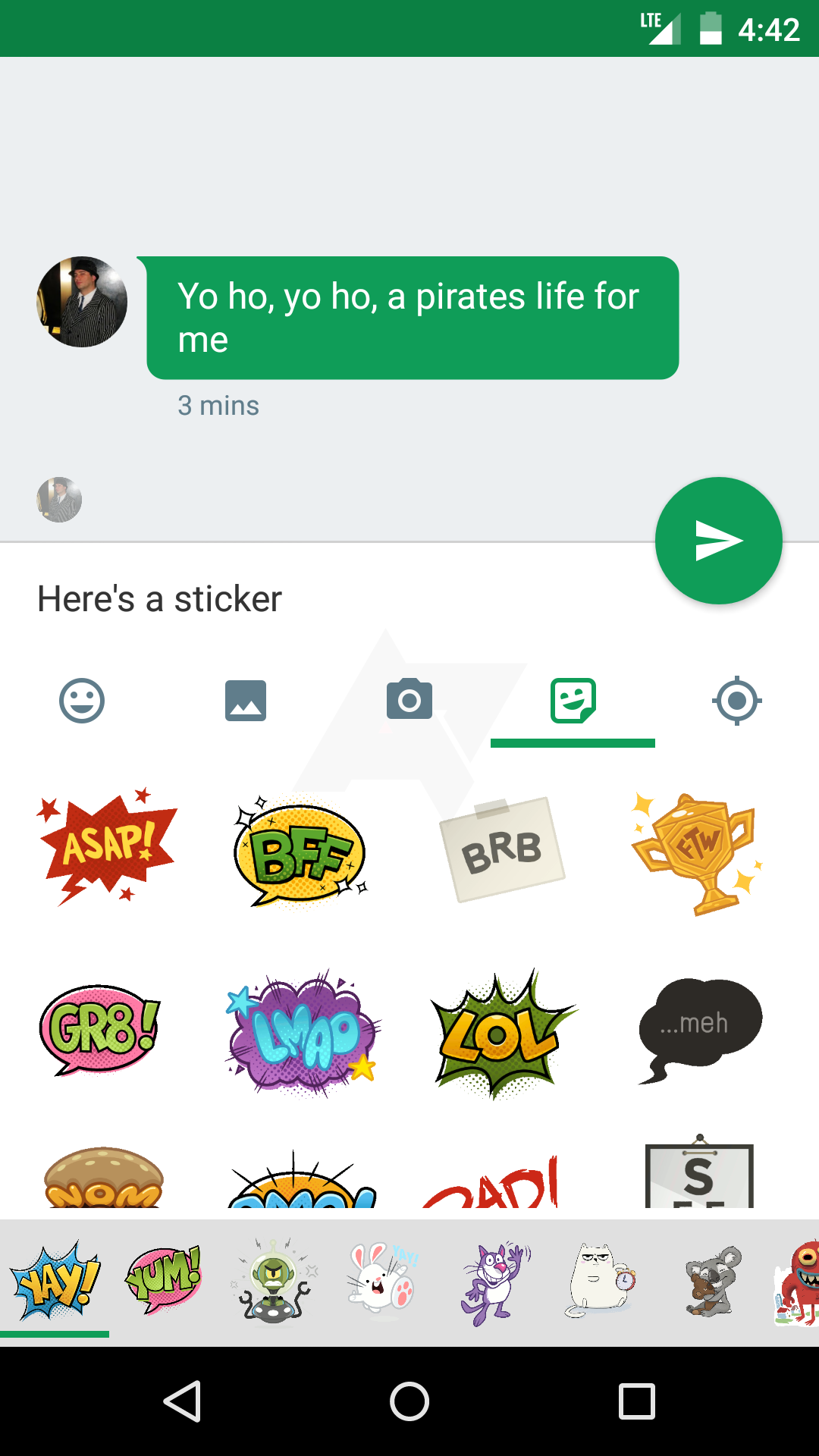Choose the GR8! sticker
The width and height of the screenshot is (819, 1456).
(x=99, y=1030)
